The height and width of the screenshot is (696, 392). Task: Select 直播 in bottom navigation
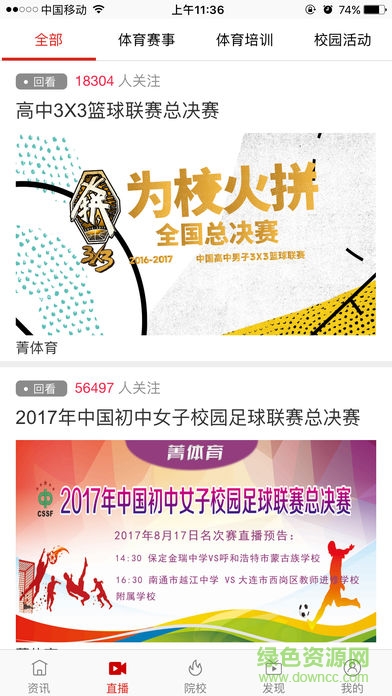[x=118, y=676]
